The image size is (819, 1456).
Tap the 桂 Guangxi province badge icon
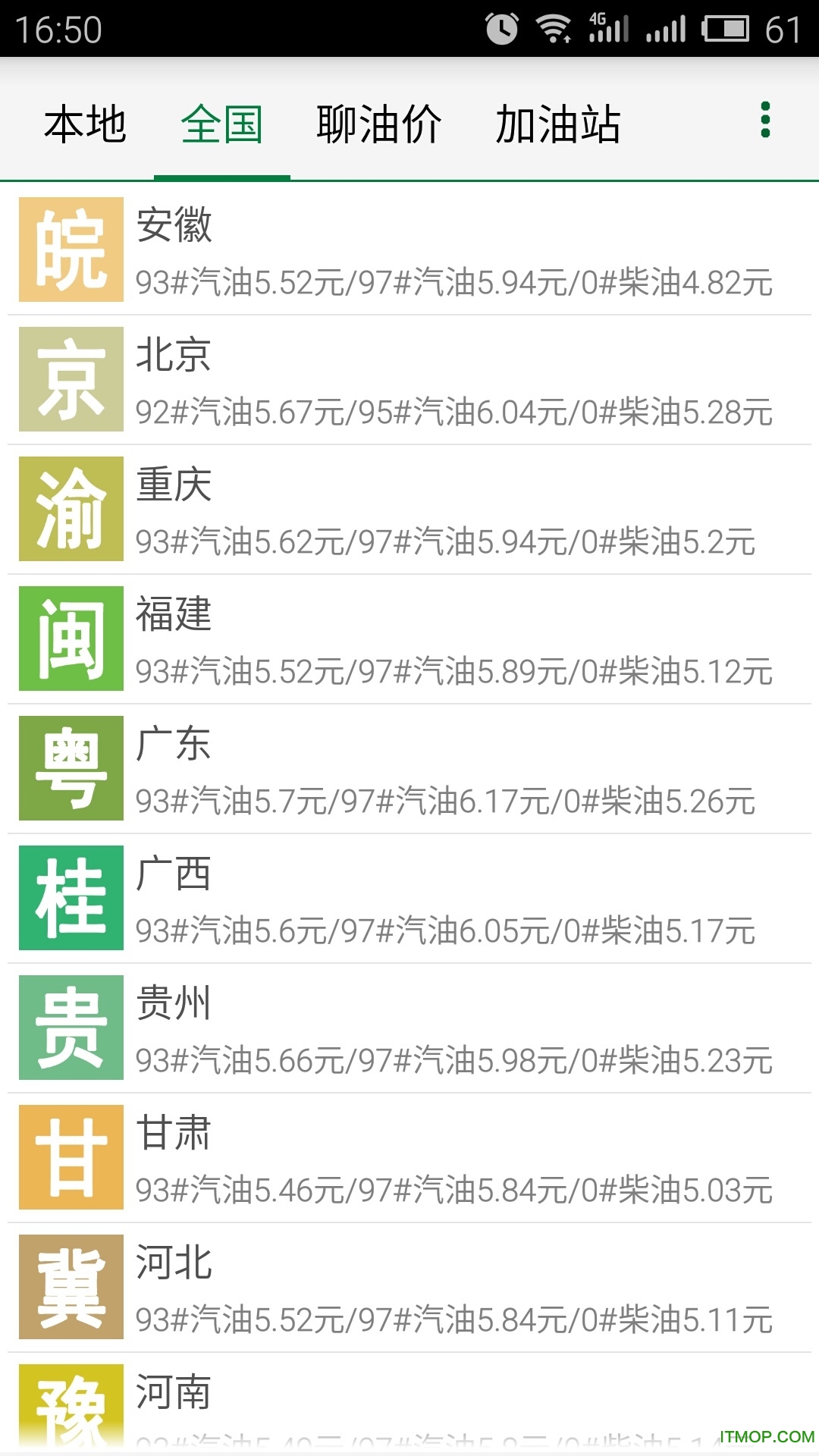pyautogui.click(x=71, y=897)
